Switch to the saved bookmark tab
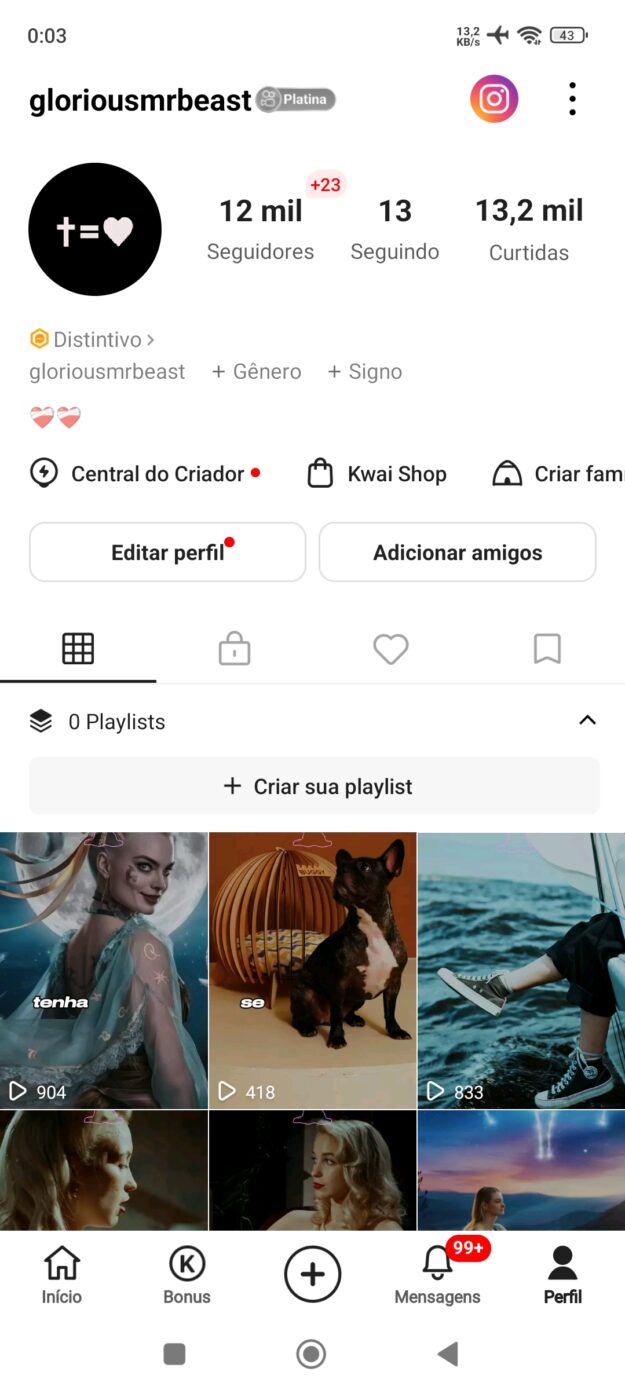Screen dimensions: 625x1390 547,650
